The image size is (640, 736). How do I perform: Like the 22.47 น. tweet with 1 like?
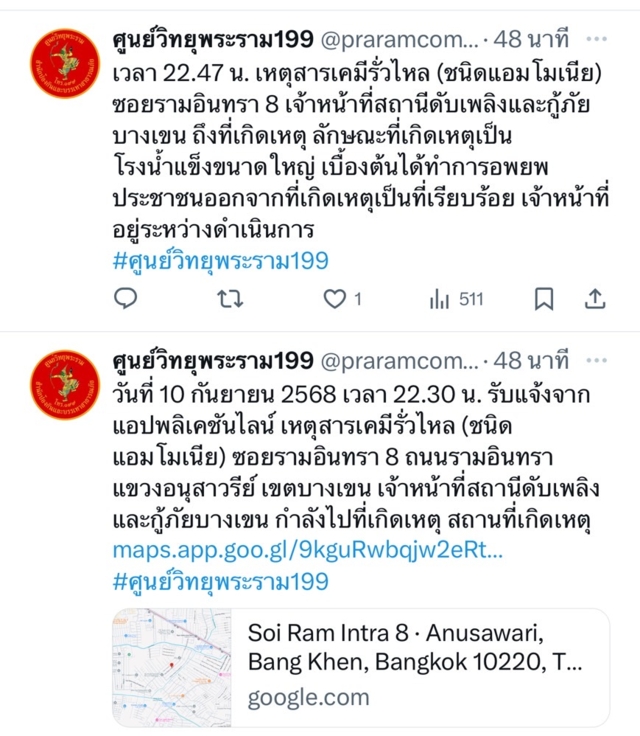337,298
